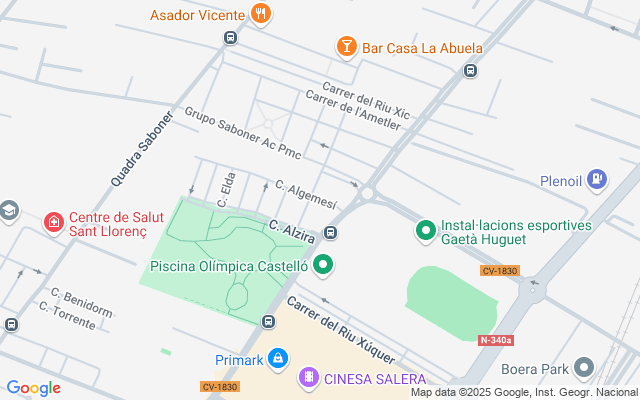Open the Boera Park train station marker
This screenshot has width=640, height=400.
click(584, 367)
